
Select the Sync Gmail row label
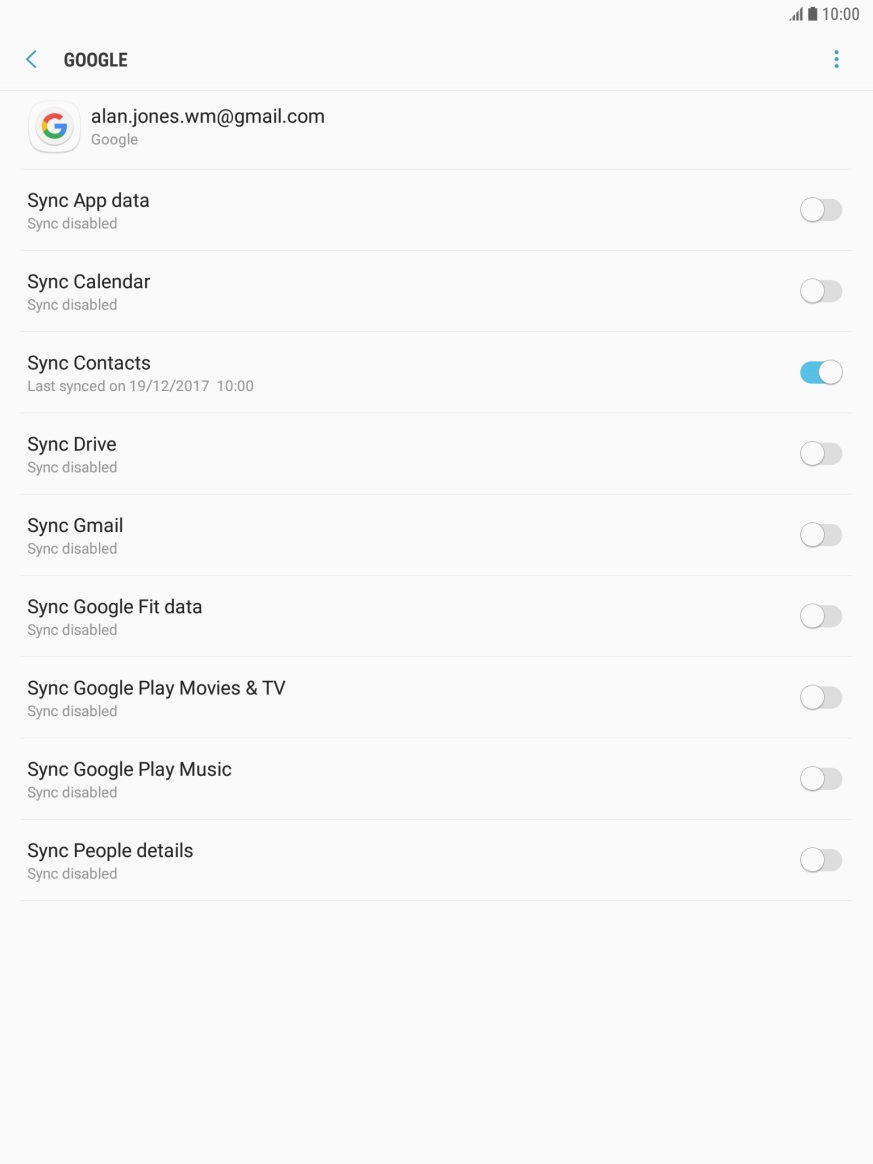(x=75, y=524)
